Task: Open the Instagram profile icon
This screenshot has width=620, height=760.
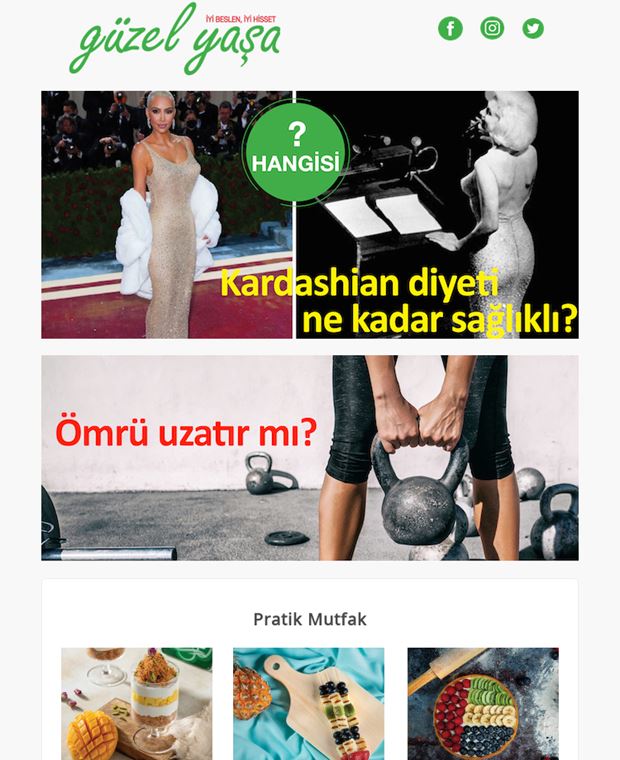Action: pos(492,28)
